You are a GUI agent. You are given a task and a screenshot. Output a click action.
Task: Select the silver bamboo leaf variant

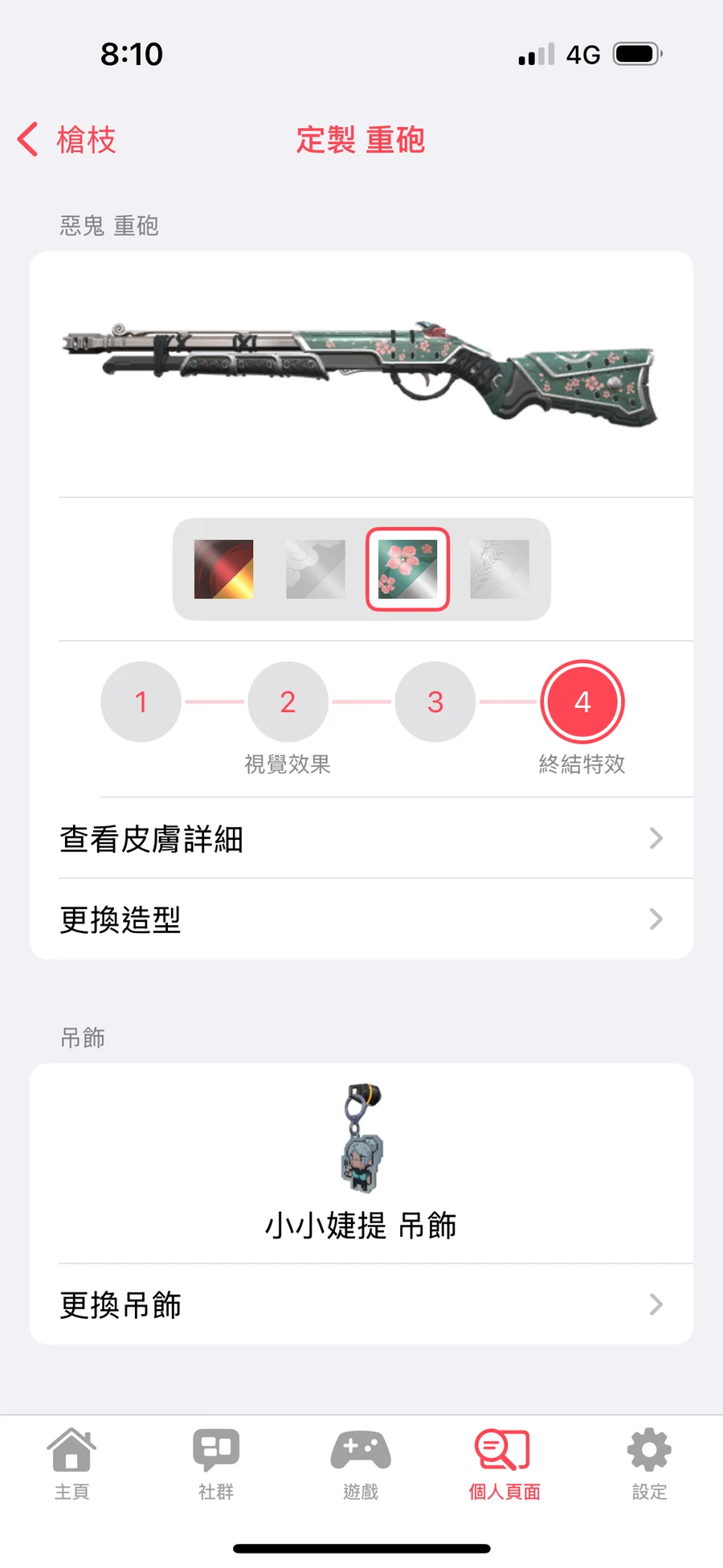coord(499,569)
